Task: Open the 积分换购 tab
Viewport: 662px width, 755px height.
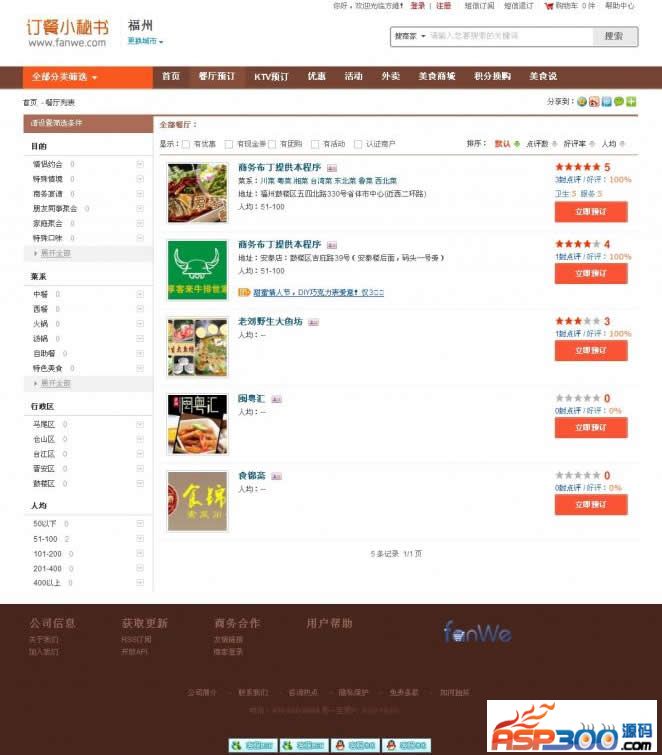Action: point(492,77)
